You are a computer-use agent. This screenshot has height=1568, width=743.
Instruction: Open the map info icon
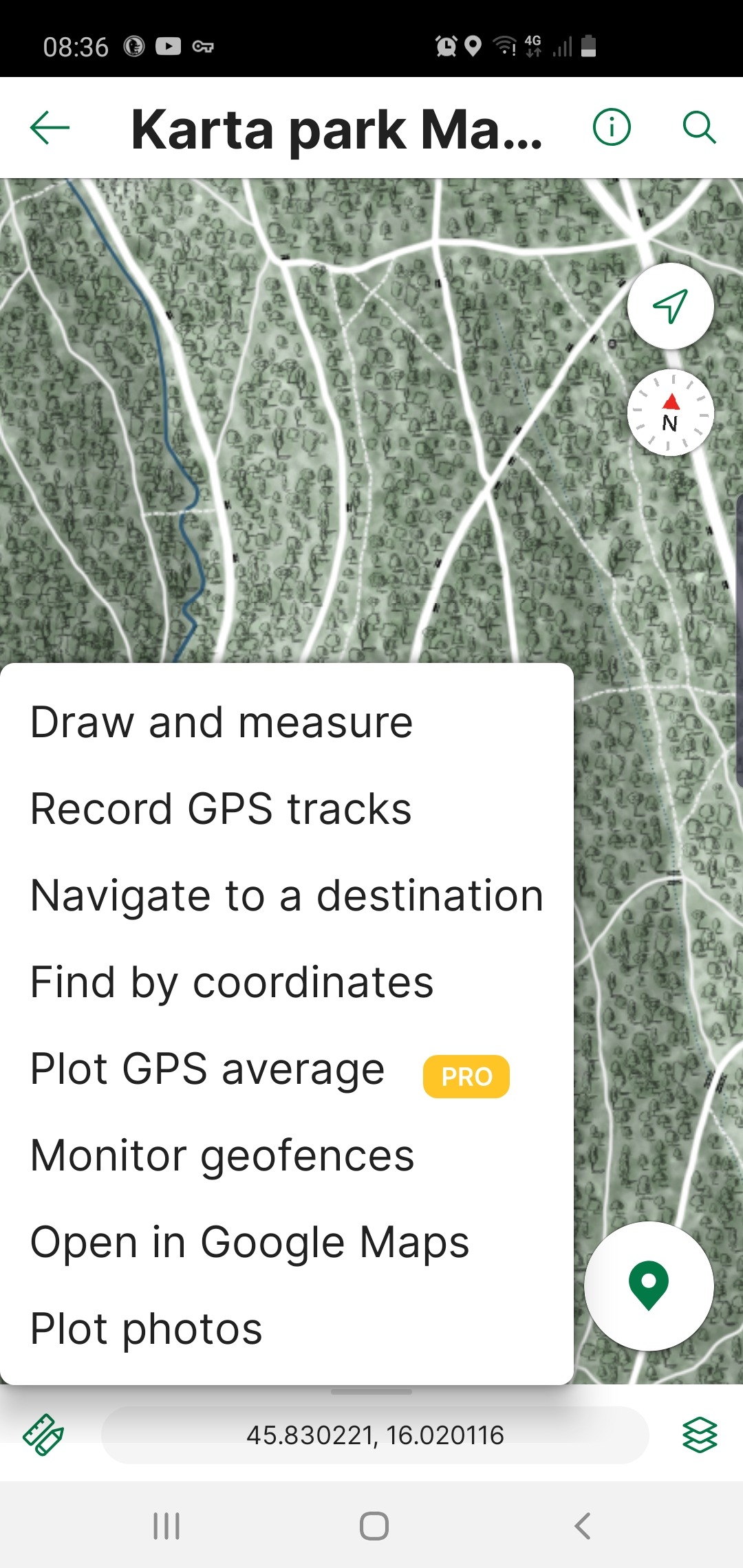point(612,128)
